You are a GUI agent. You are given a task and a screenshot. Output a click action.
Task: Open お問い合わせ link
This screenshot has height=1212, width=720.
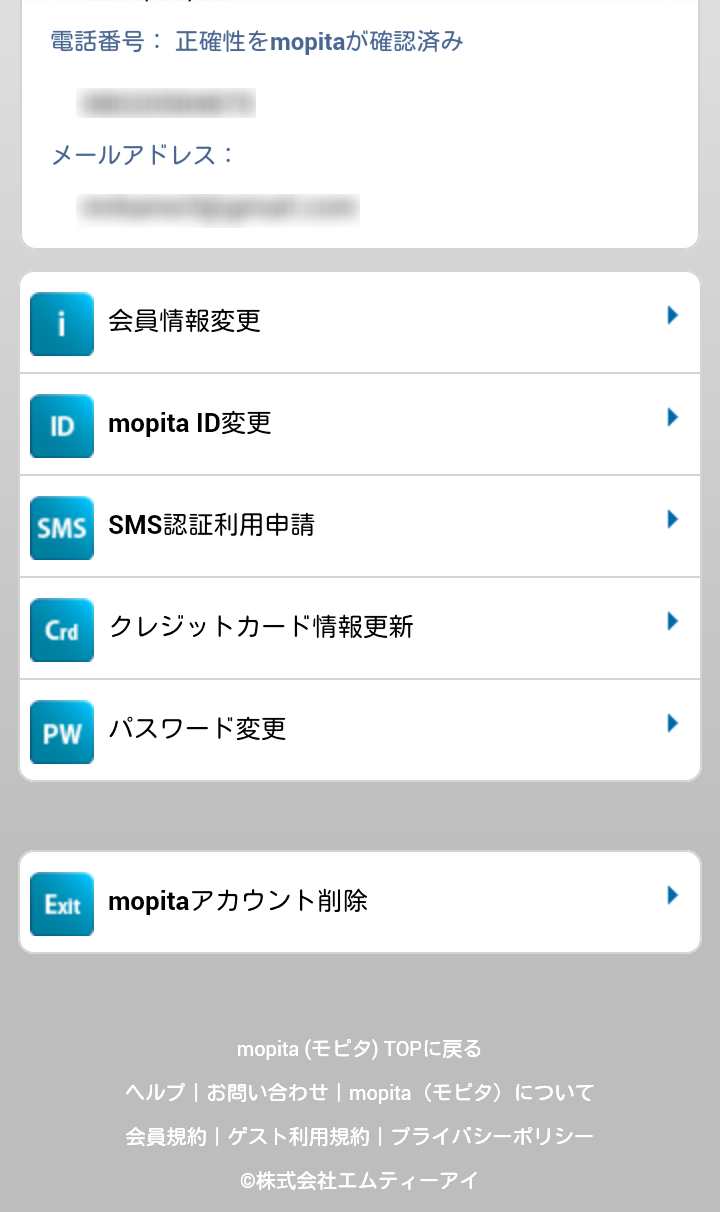tap(267, 1093)
